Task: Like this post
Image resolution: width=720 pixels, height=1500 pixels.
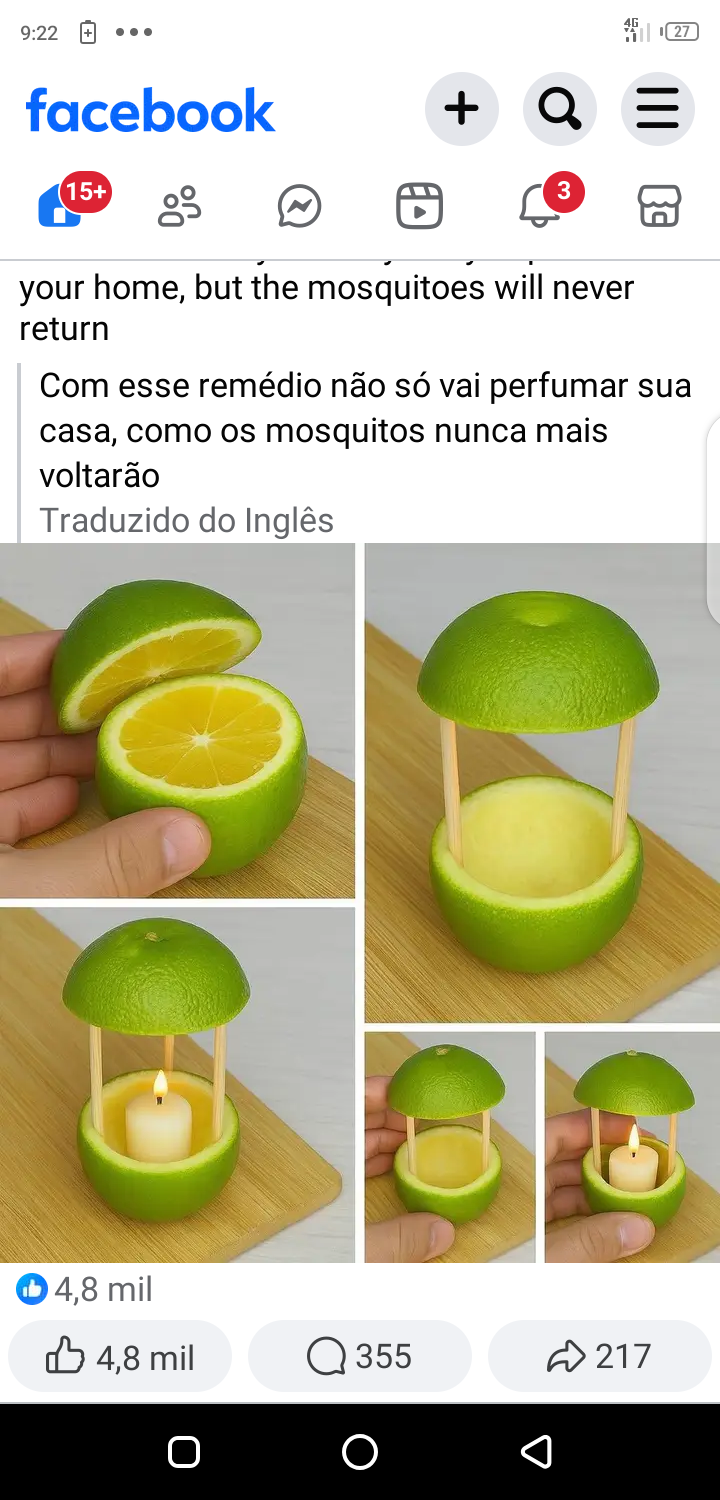Action: (120, 1357)
